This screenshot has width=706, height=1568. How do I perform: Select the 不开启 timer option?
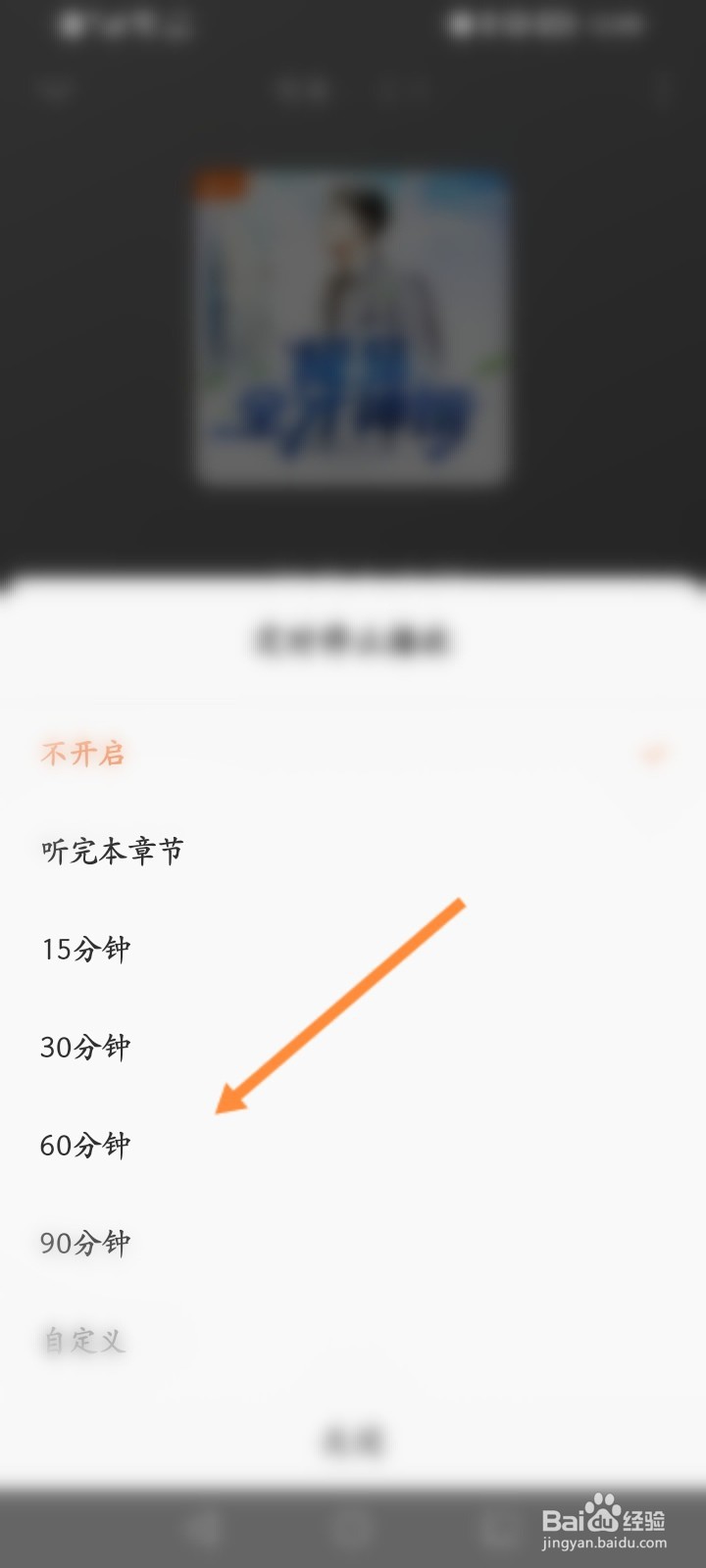[82, 753]
